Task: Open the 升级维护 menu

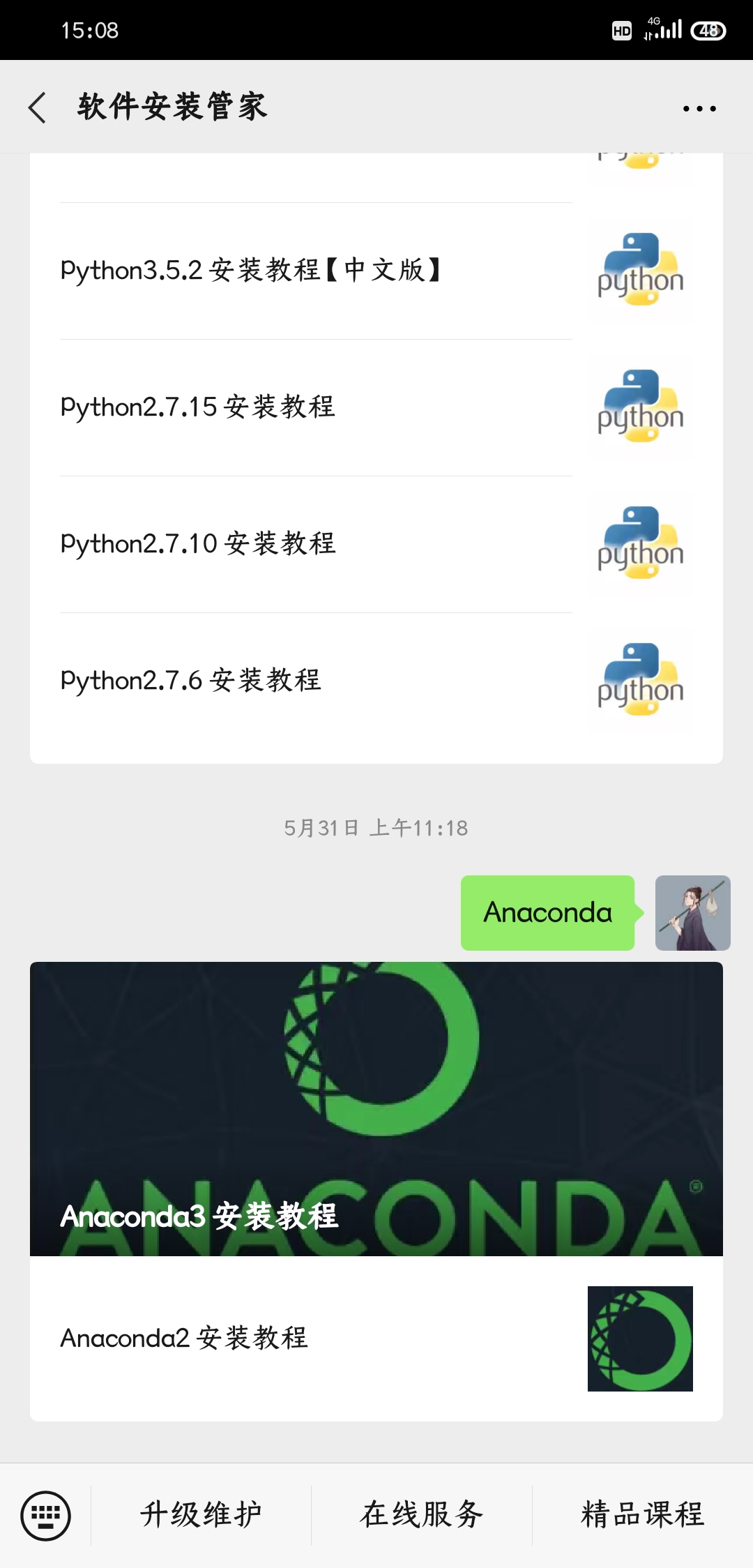Action: point(201,1515)
